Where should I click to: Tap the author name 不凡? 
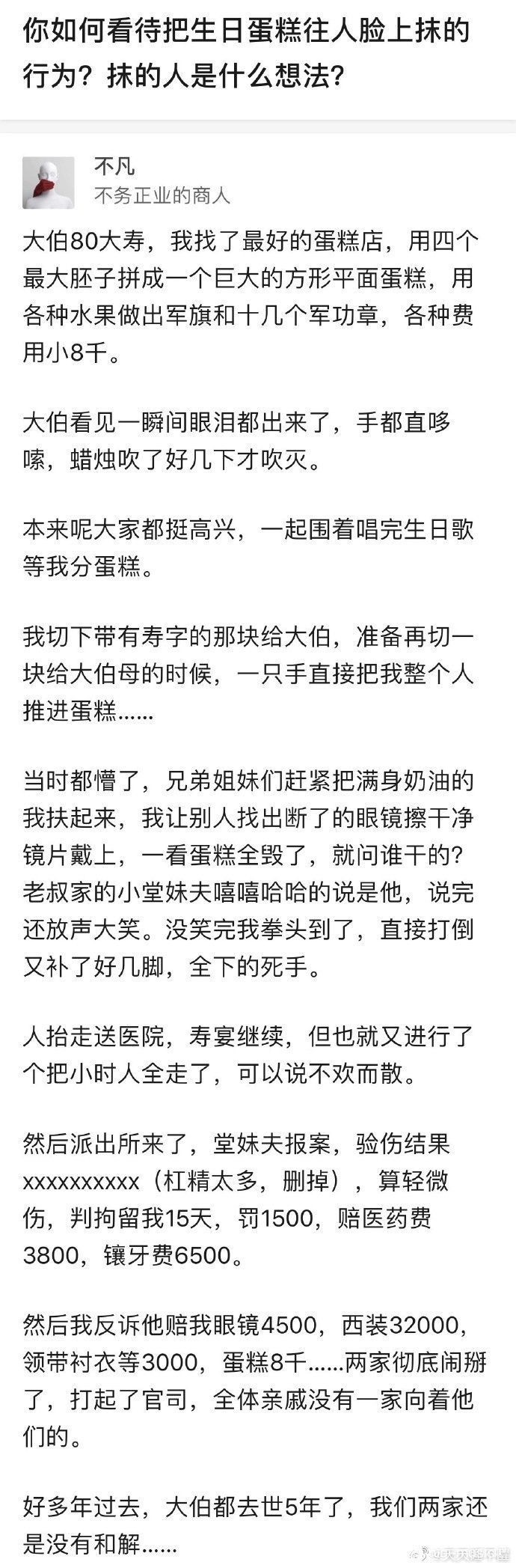tap(114, 165)
